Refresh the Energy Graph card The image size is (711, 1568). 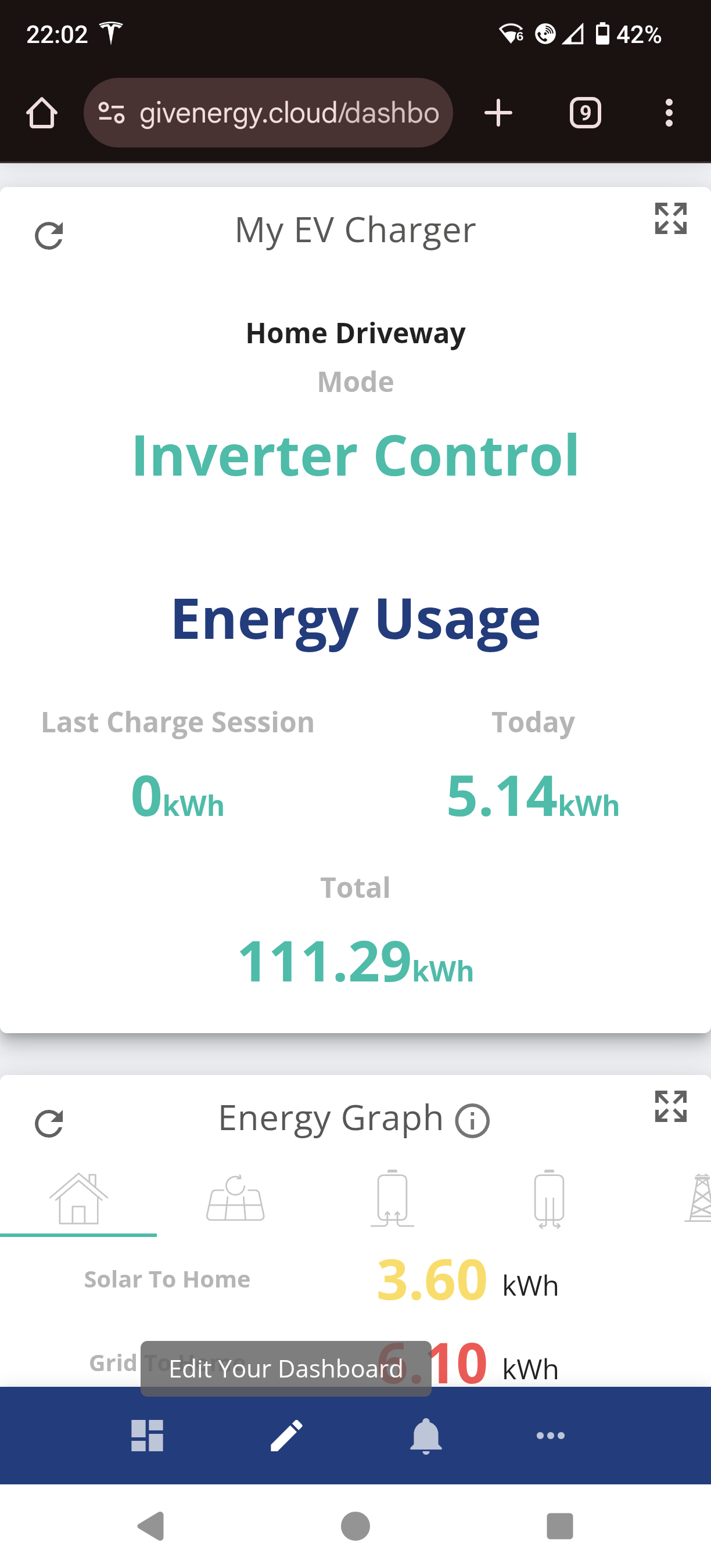point(49,1124)
